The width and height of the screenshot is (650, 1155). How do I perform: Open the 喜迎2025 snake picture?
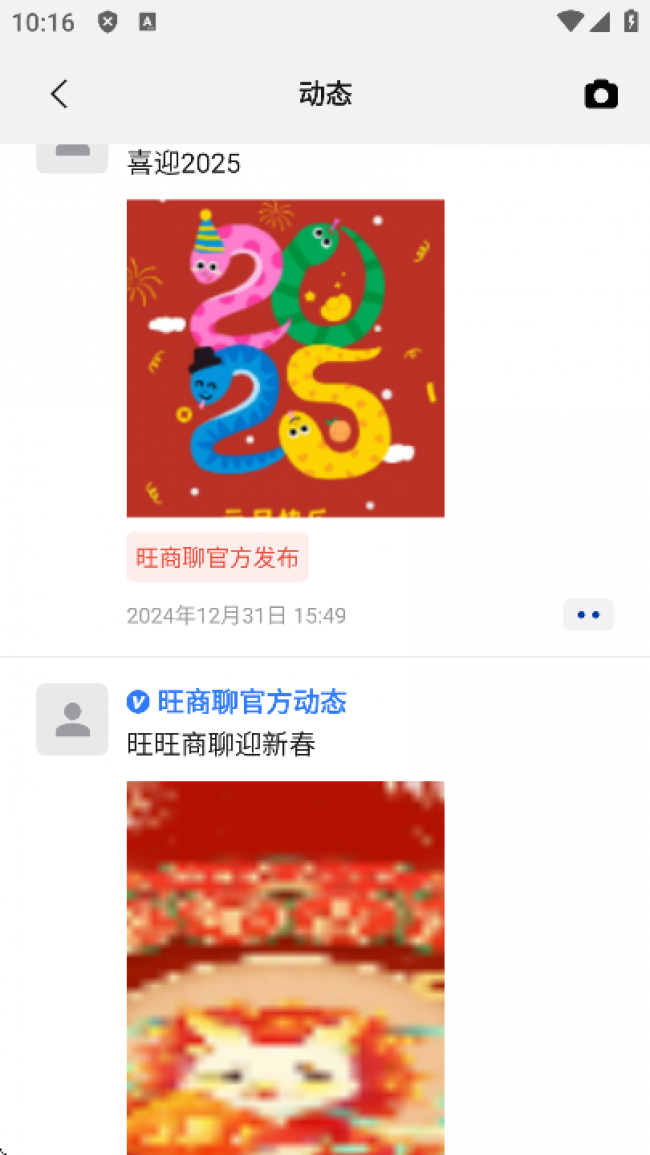coord(285,358)
